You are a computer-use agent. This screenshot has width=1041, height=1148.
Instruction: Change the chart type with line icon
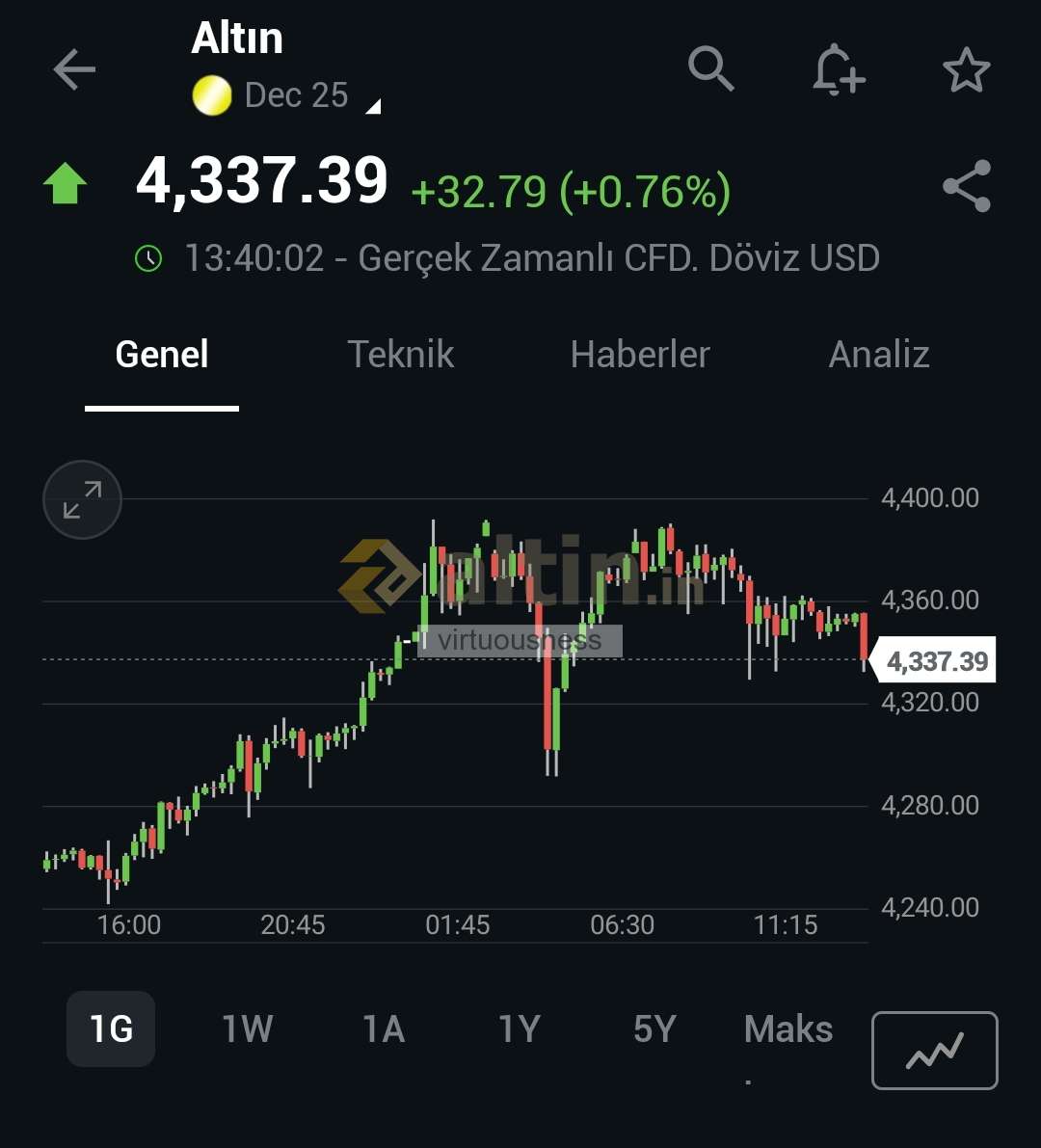[934, 1050]
